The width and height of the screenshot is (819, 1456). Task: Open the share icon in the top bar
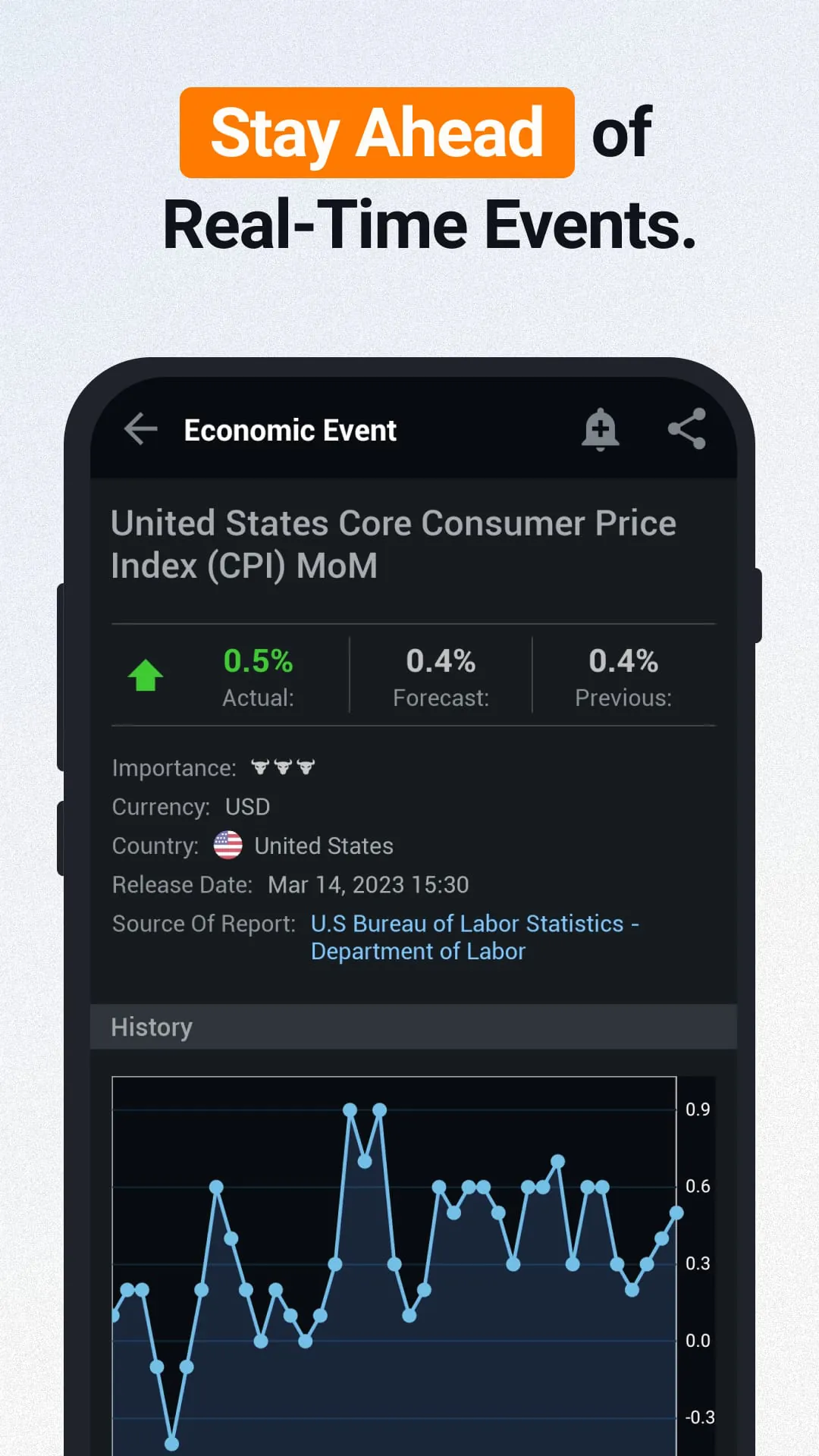tap(686, 429)
